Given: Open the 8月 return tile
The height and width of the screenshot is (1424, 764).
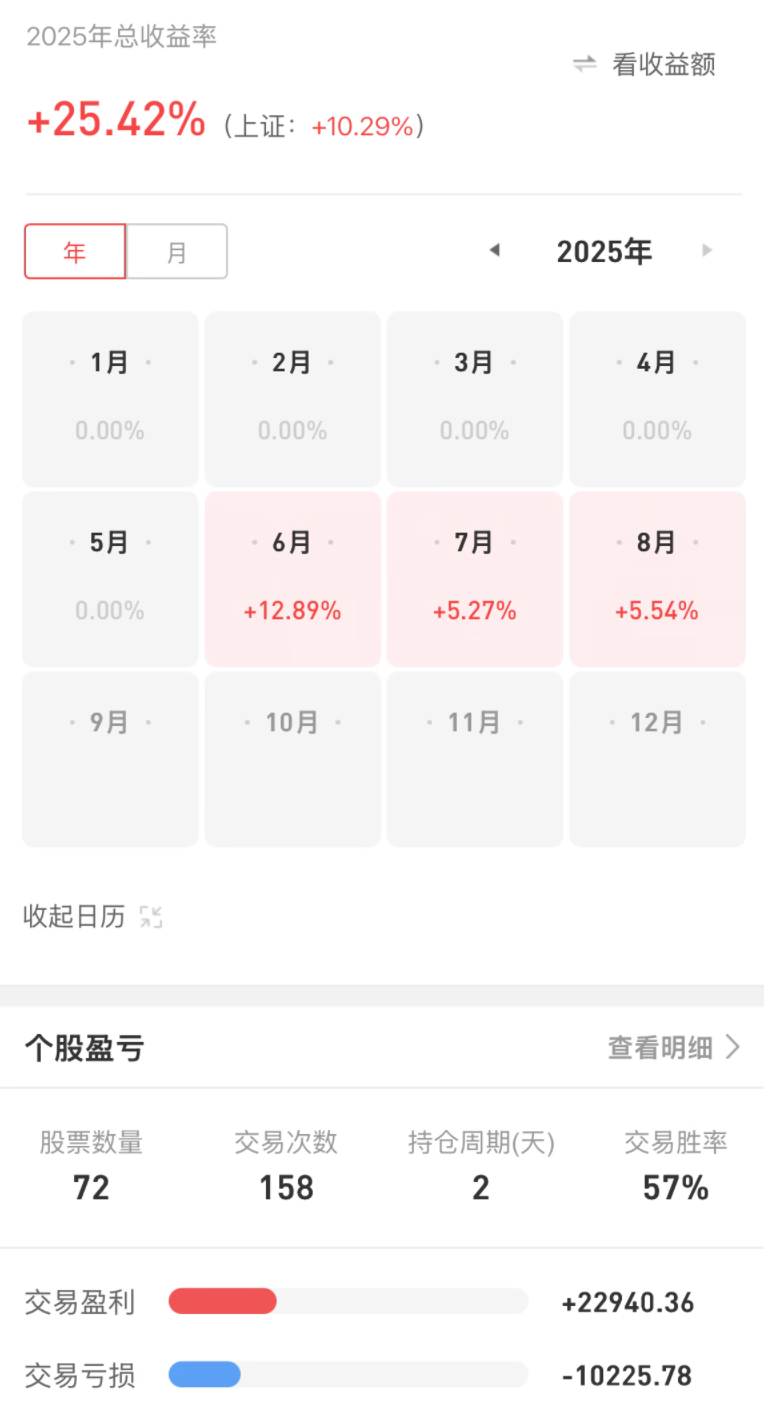Looking at the screenshot, I should [x=658, y=579].
